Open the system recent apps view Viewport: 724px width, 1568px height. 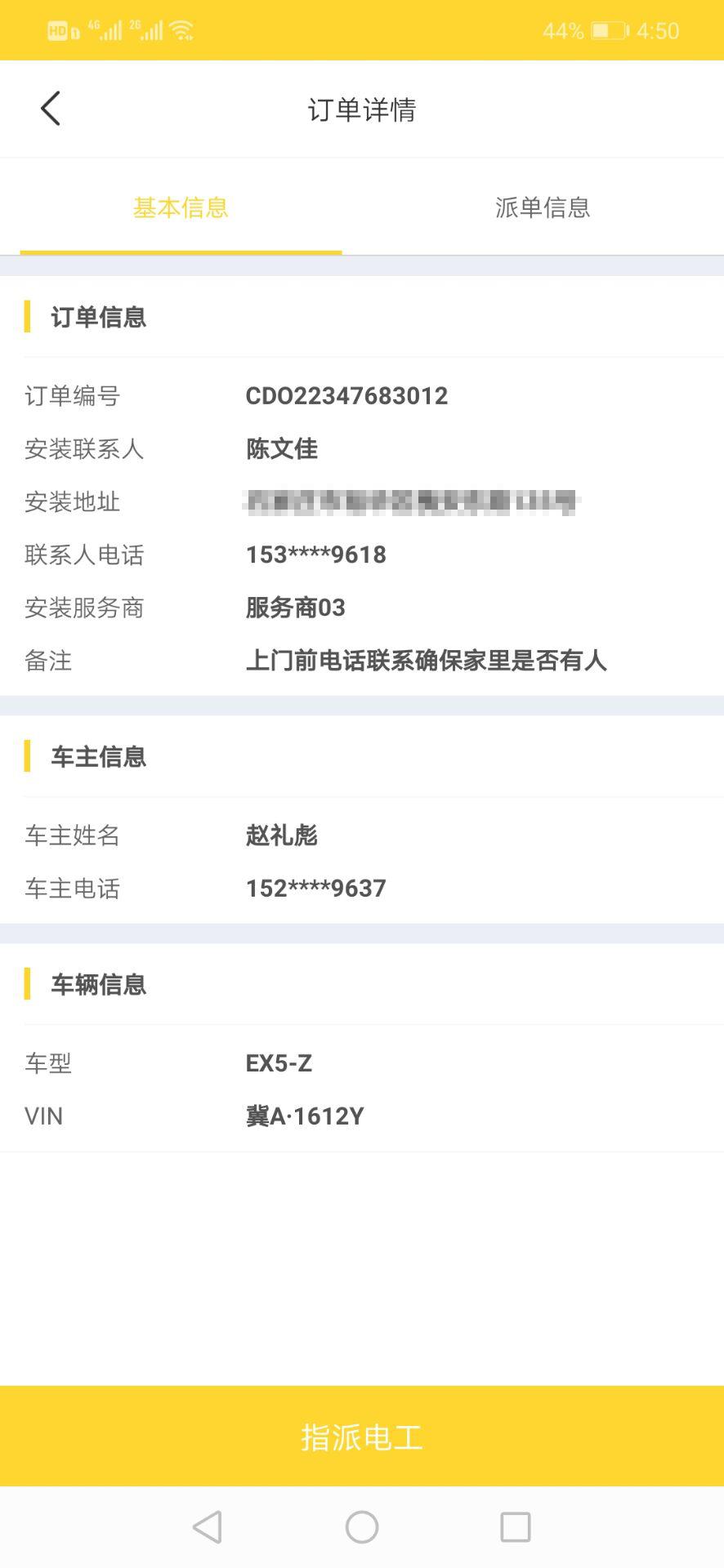point(515,1526)
